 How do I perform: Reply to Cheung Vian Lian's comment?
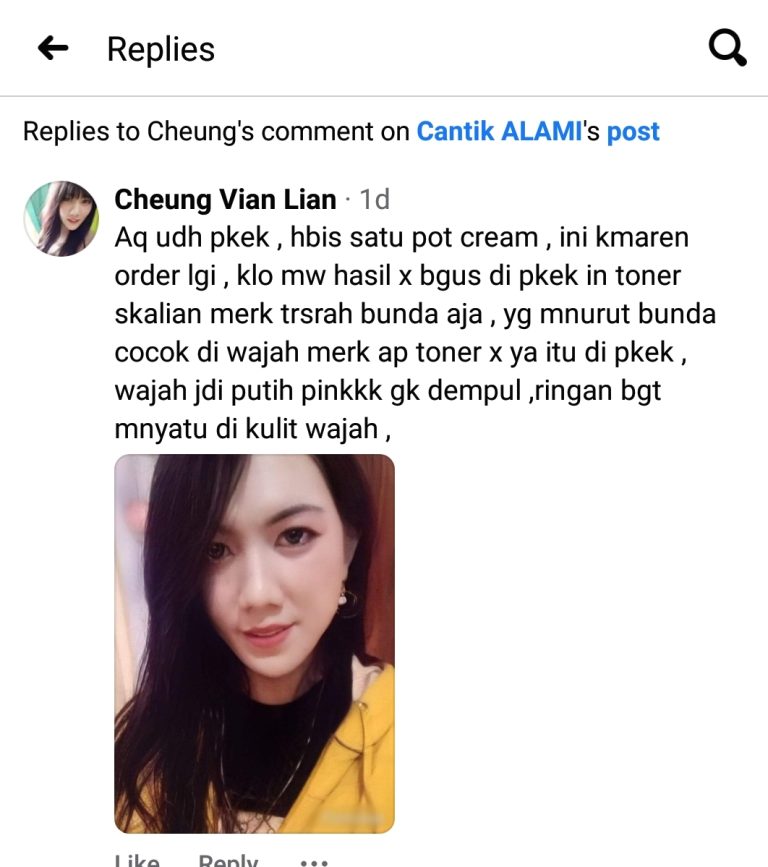point(228,860)
